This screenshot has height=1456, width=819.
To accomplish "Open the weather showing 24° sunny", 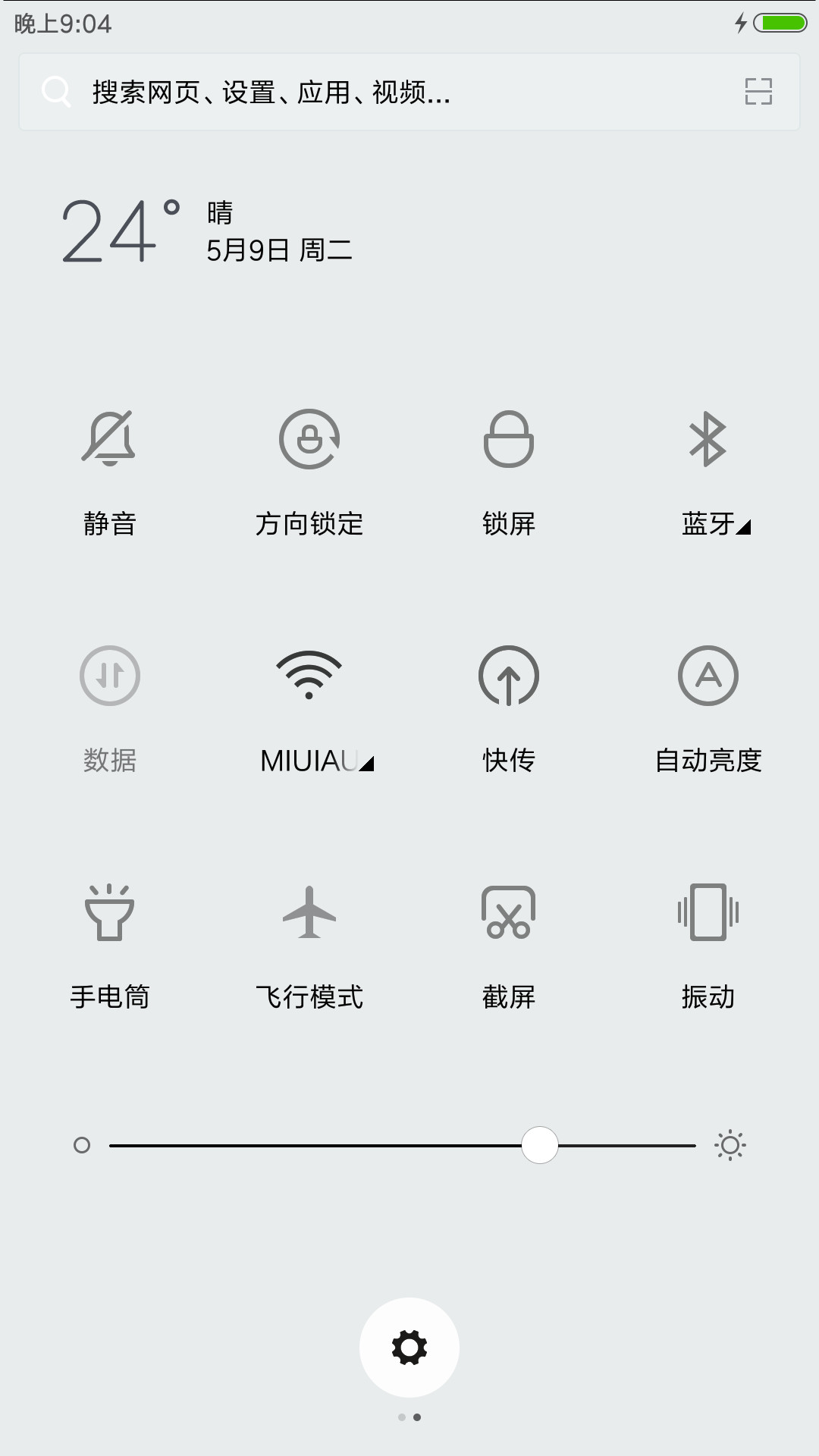I will (206, 231).
